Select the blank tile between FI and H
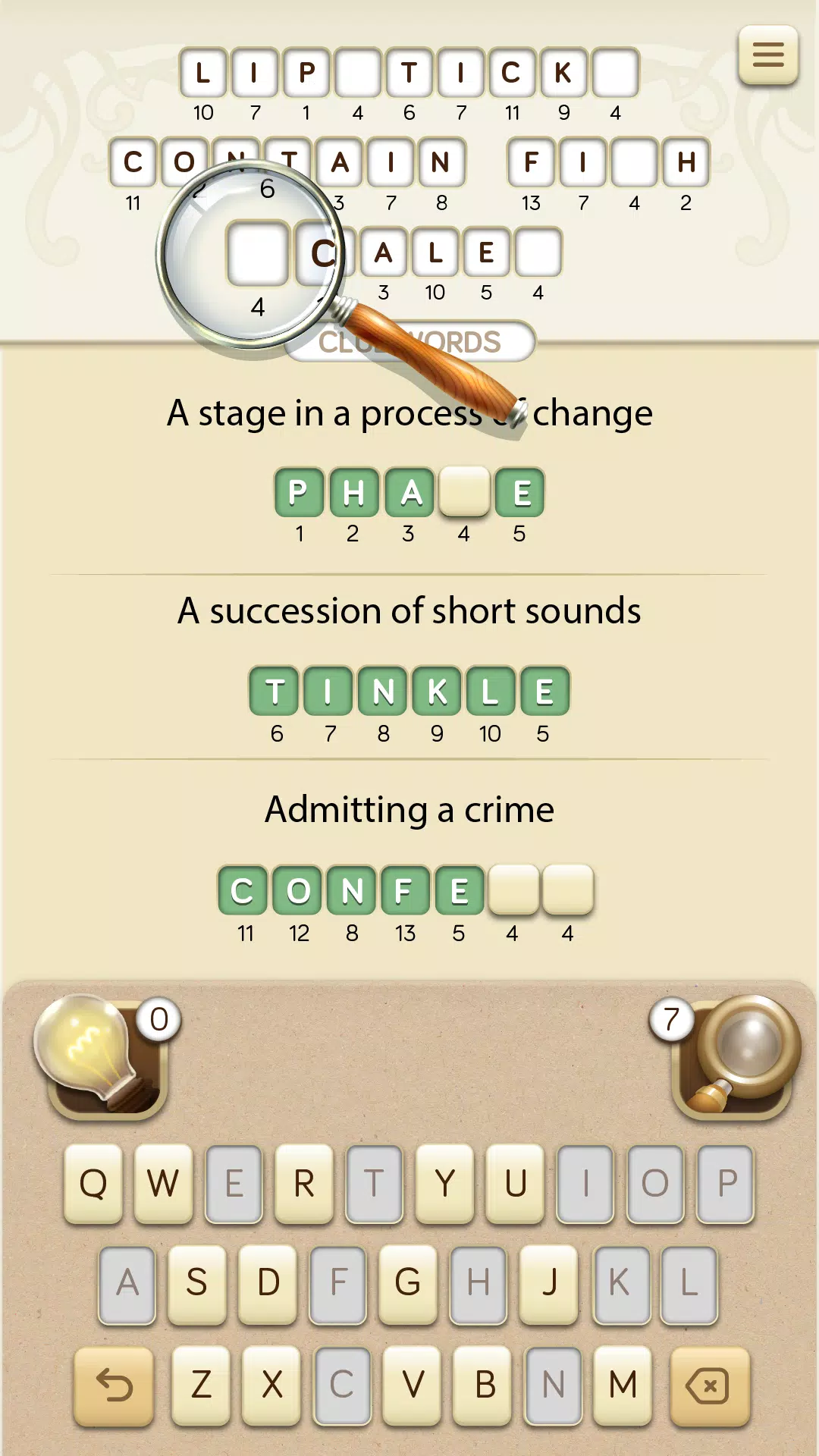The width and height of the screenshot is (819, 1456). coord(634,163)
